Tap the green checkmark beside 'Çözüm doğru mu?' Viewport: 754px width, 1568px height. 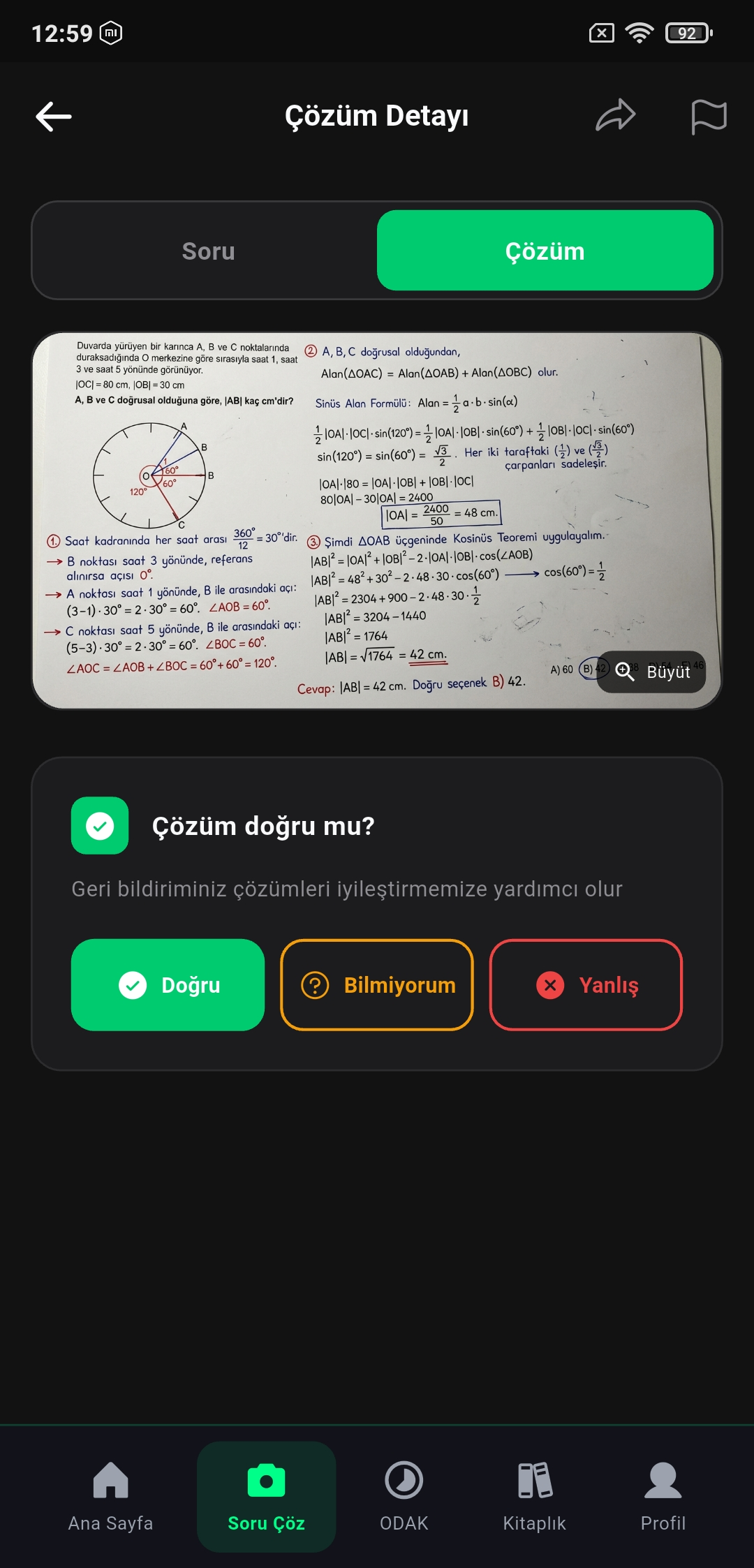[x=100, y=827]
